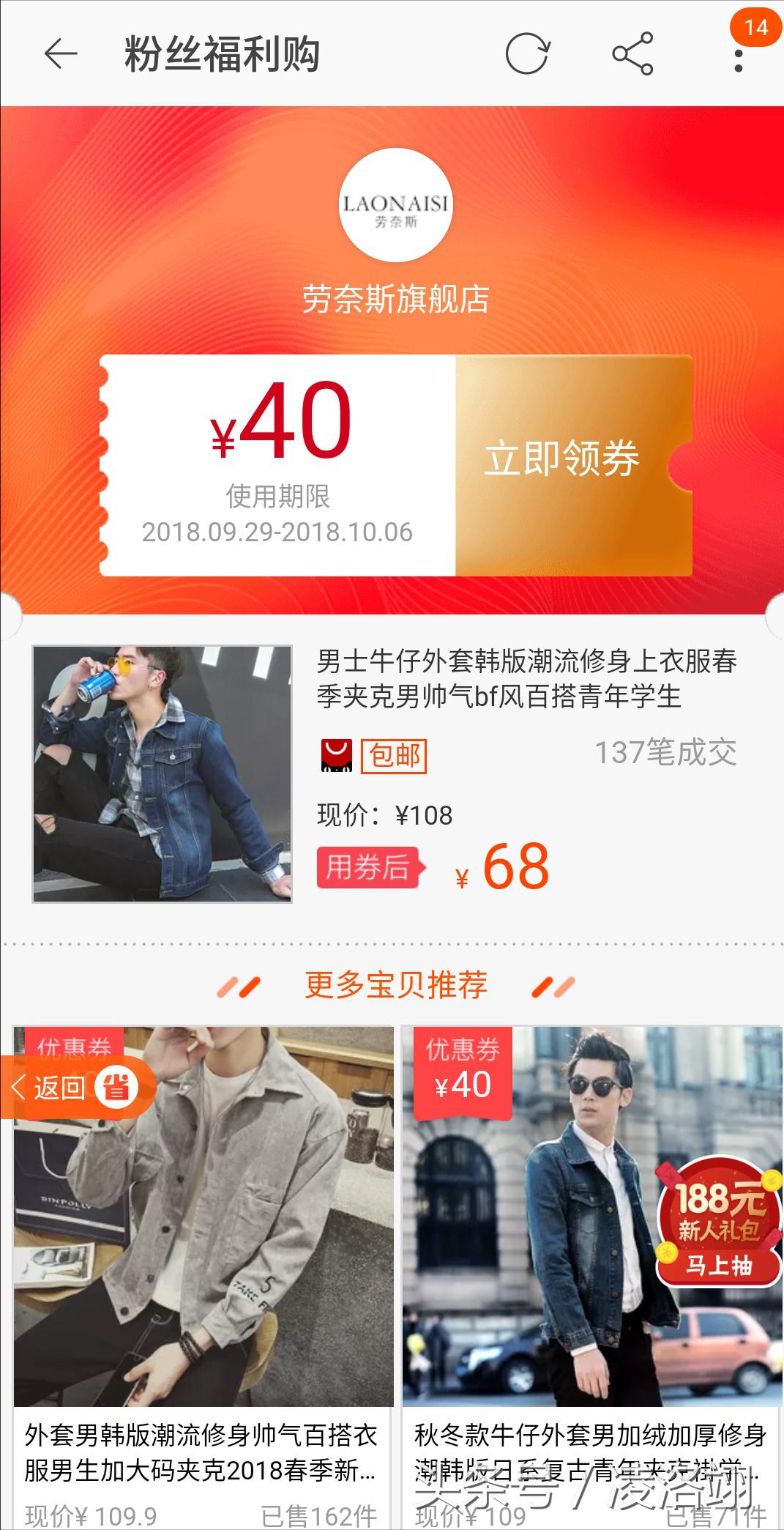The image size is (784, 1530).
Task: Tap the 更多宝贝推荐 section header
Action: coord(395,987)
